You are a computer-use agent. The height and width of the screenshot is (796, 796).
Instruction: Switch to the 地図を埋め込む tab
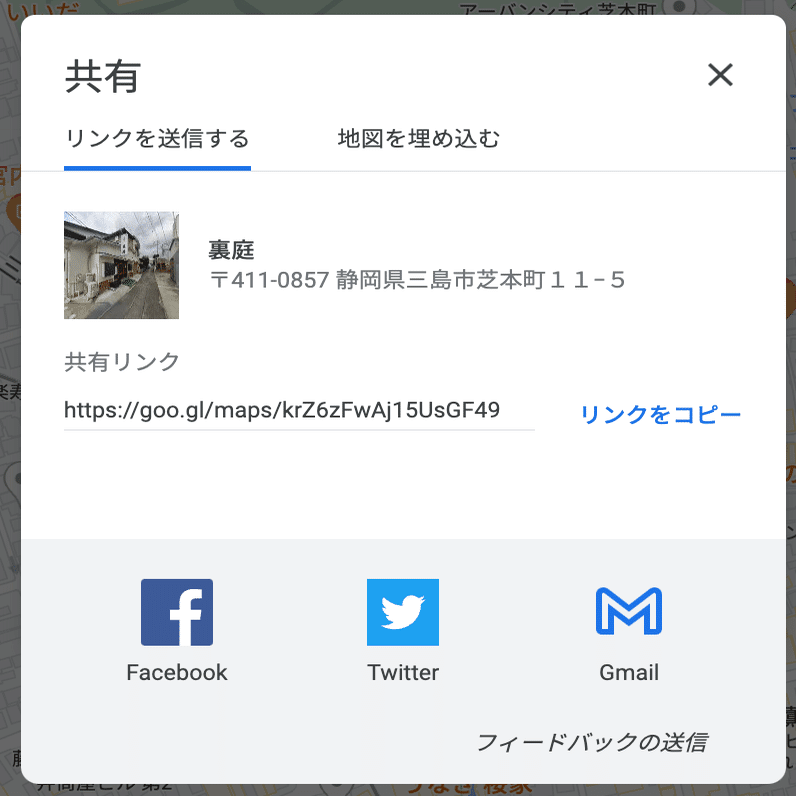click(418, 139)
